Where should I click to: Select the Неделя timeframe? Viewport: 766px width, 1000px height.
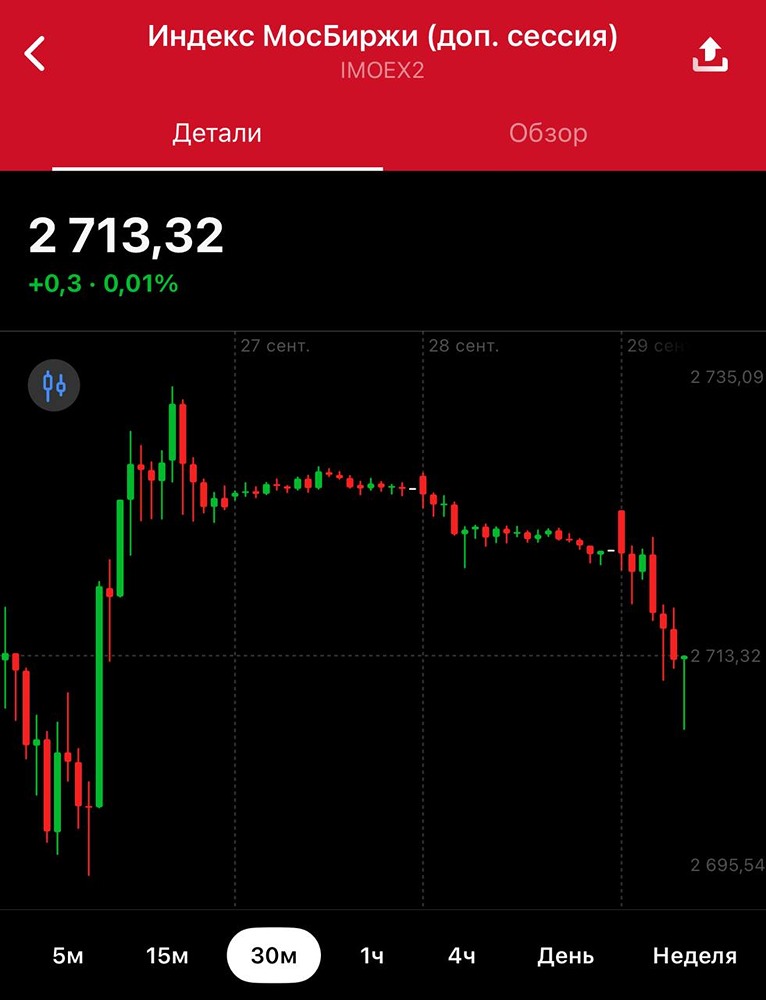694,956
